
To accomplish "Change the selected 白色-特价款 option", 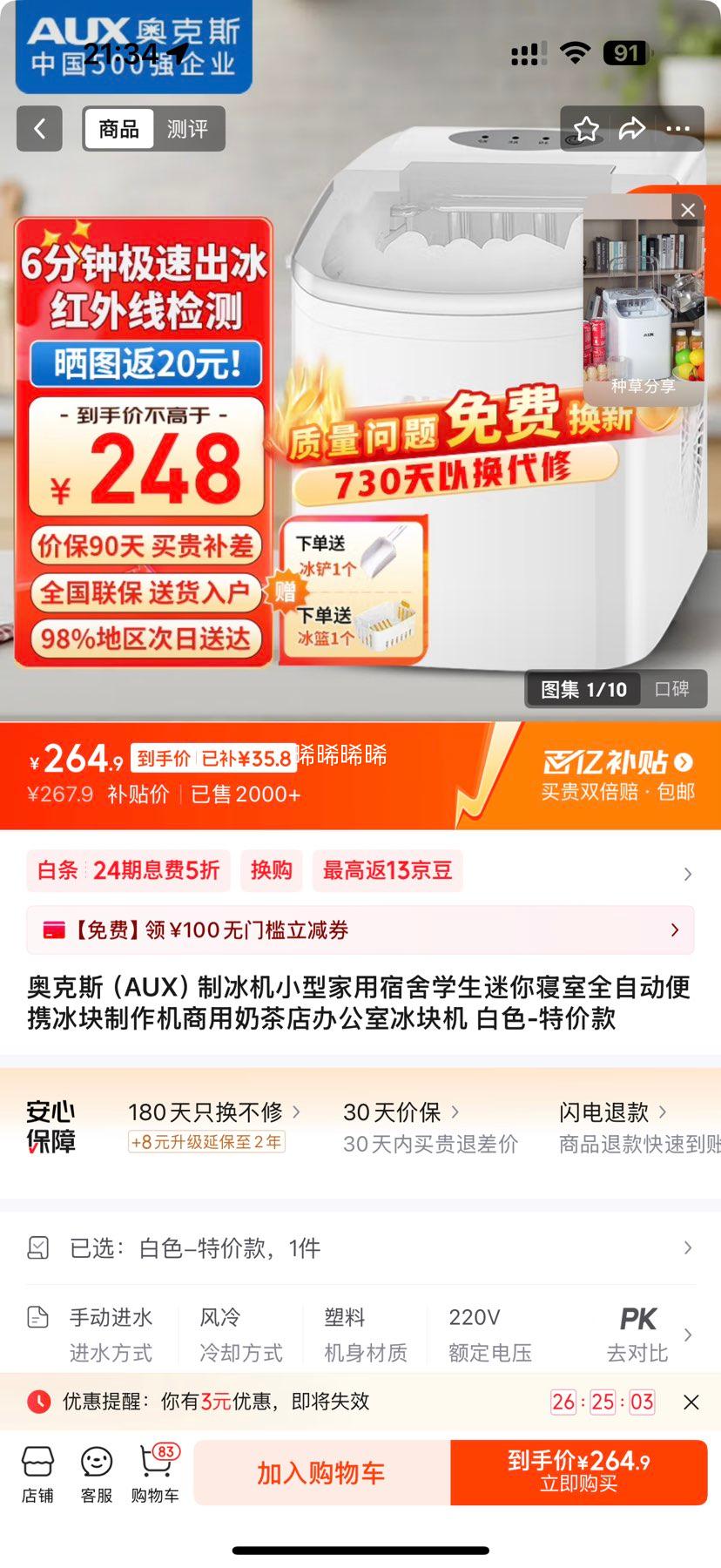I will click(360, 1248).
